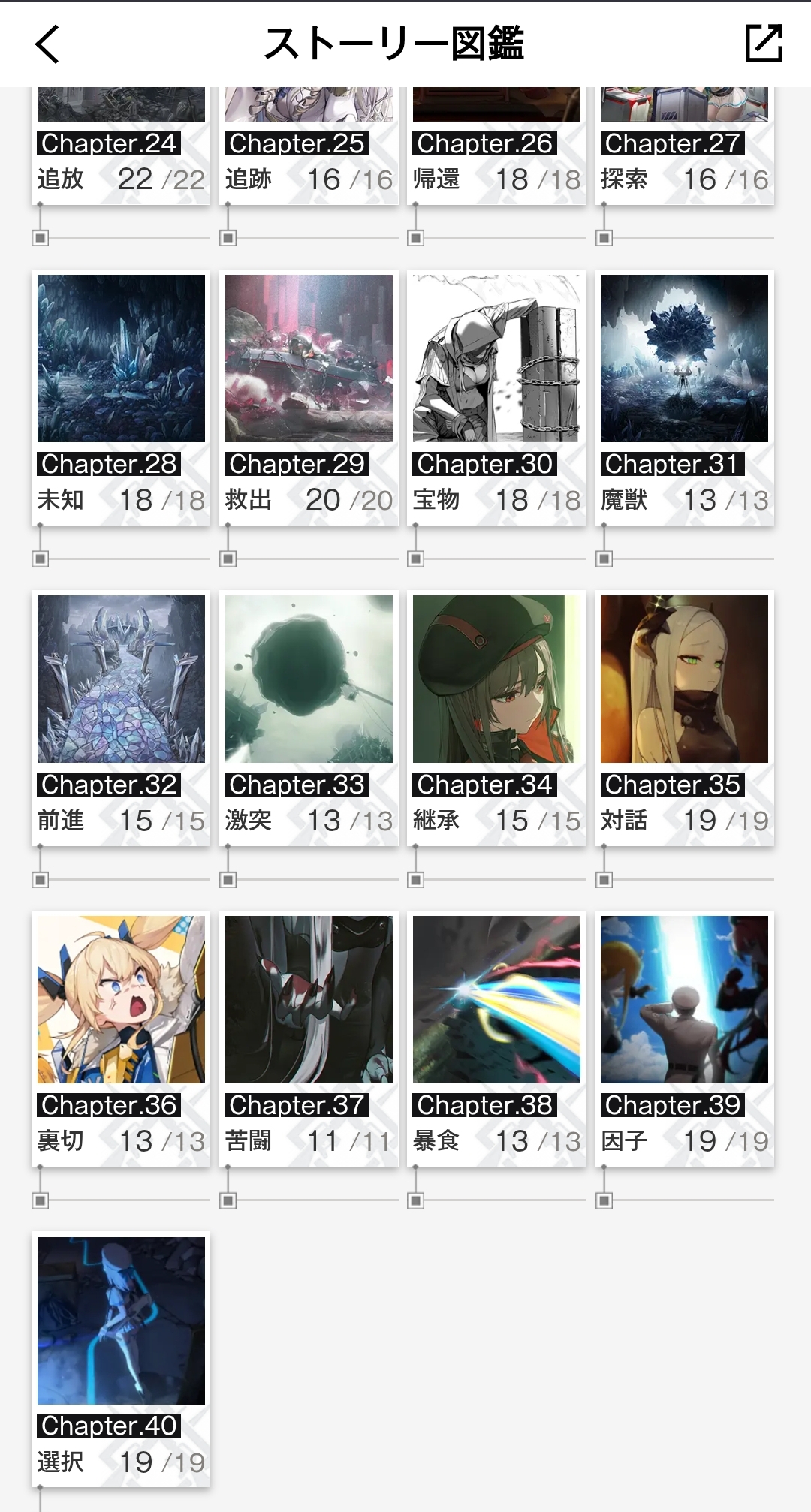View Chapter.38 暴食 card
811x1512 pixels.
click(x=496, y=1038)
